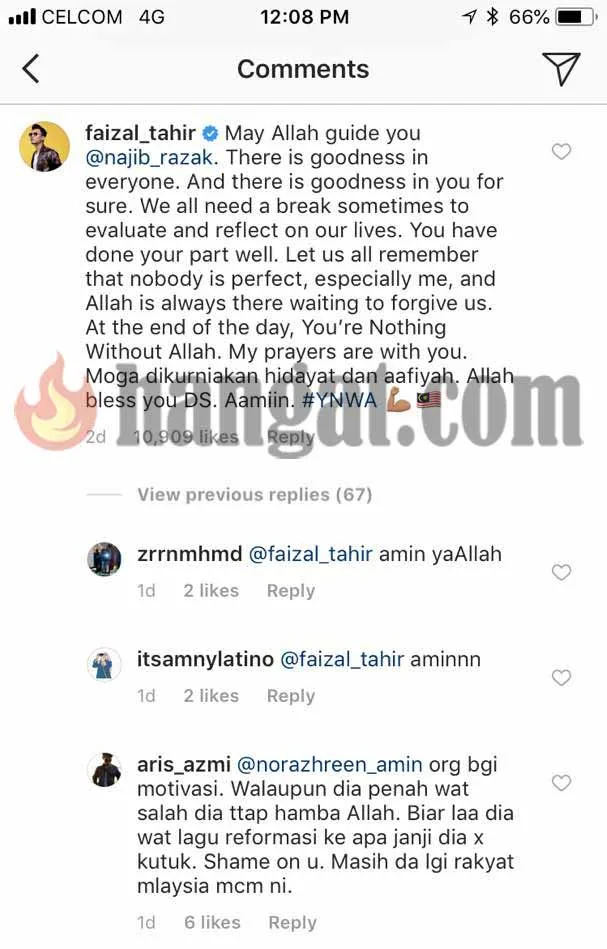
Task: Open aris_azmi's profile avatar
Action: click(x=104, y=769)
